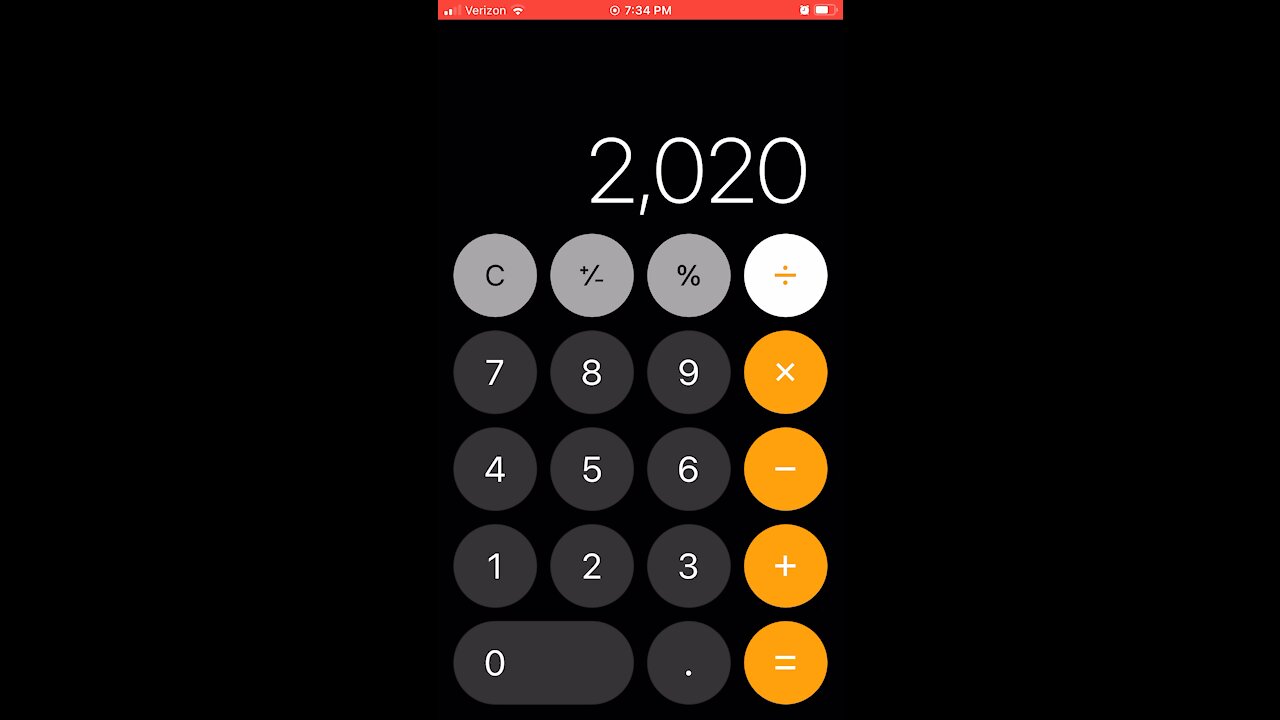The width and height of the screenshot is (1280, 720).
Task: Select the minus operator
Action: (785, 469)
